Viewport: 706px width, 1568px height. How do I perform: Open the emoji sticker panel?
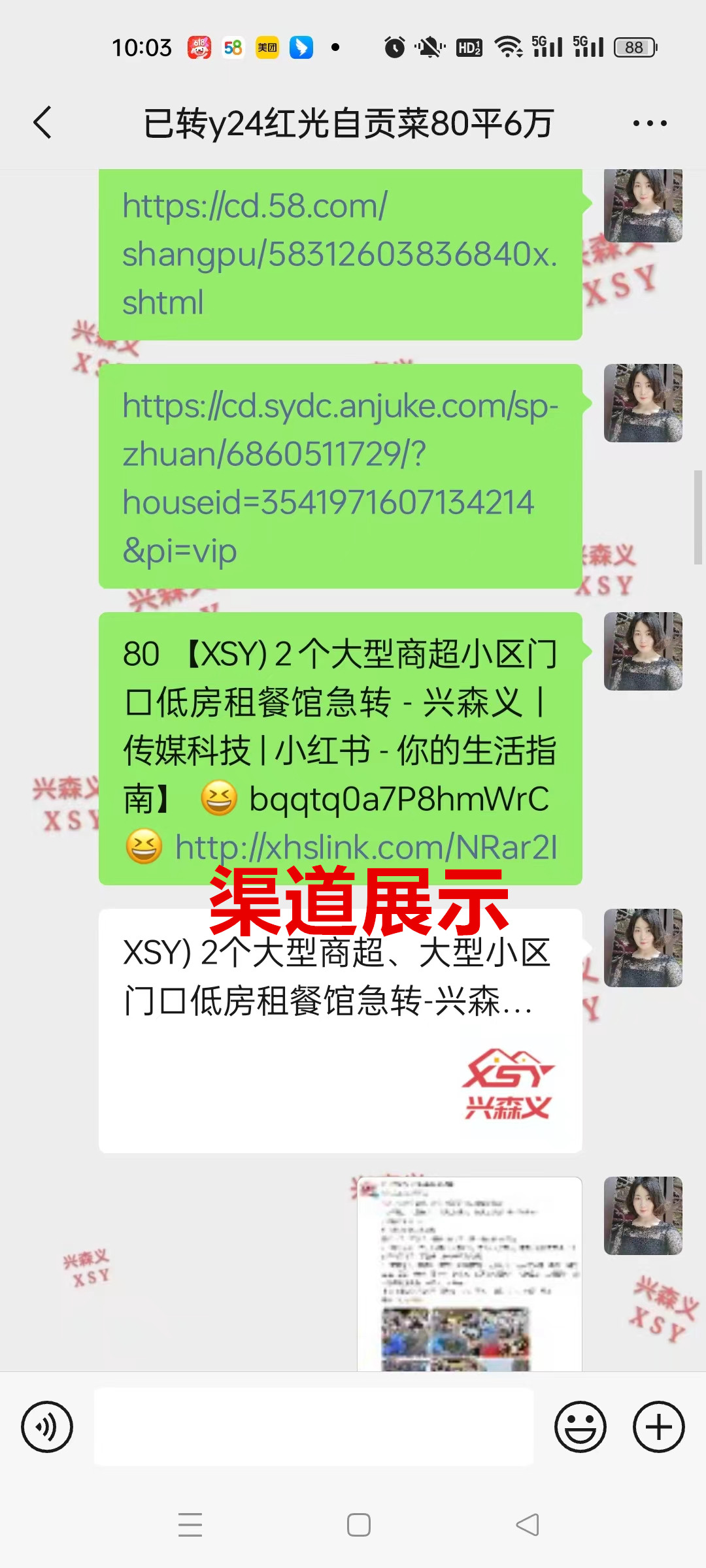[580, 1426]
